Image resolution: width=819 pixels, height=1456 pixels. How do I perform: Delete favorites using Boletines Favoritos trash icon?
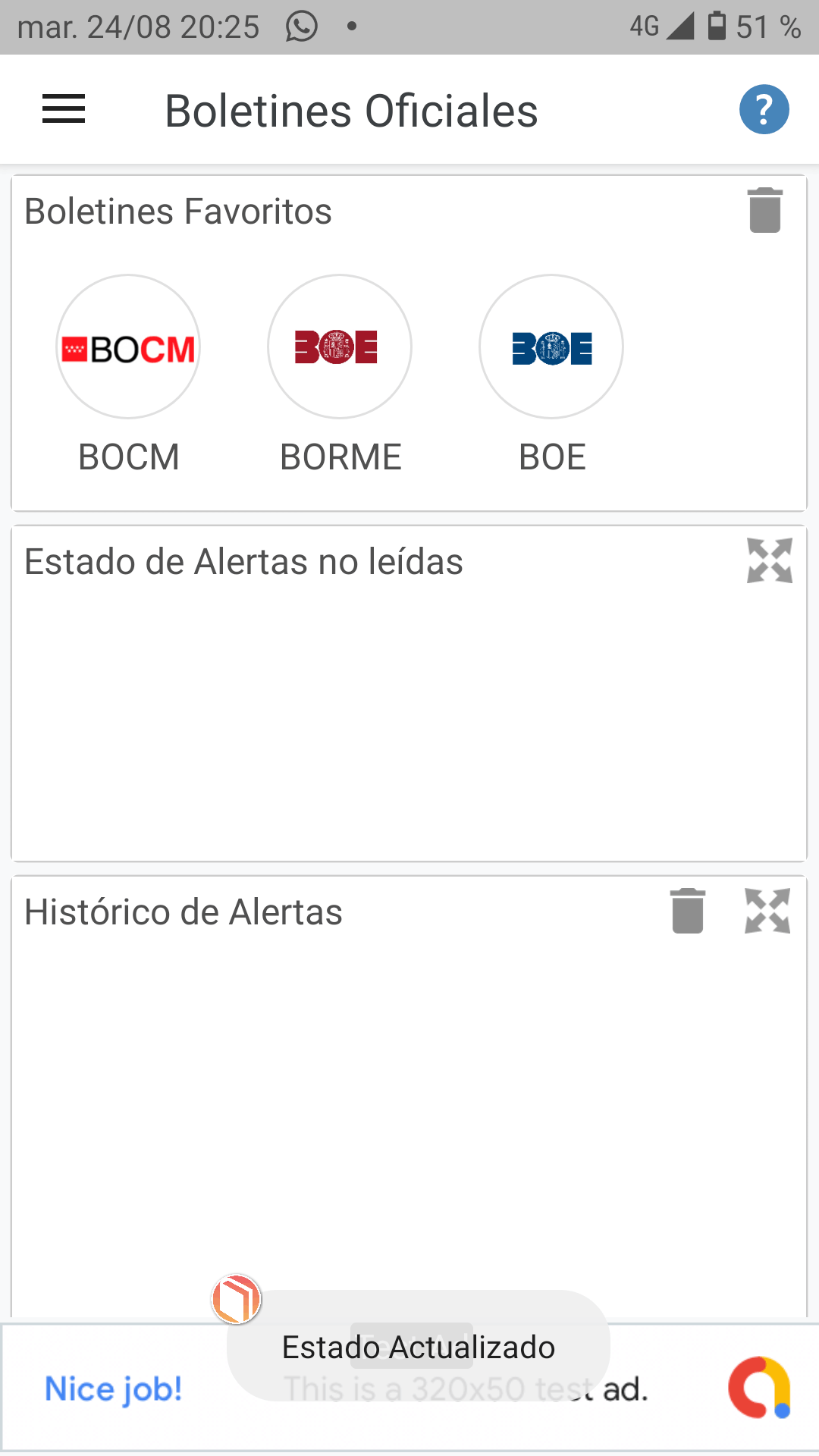click(x=764, y=210)
